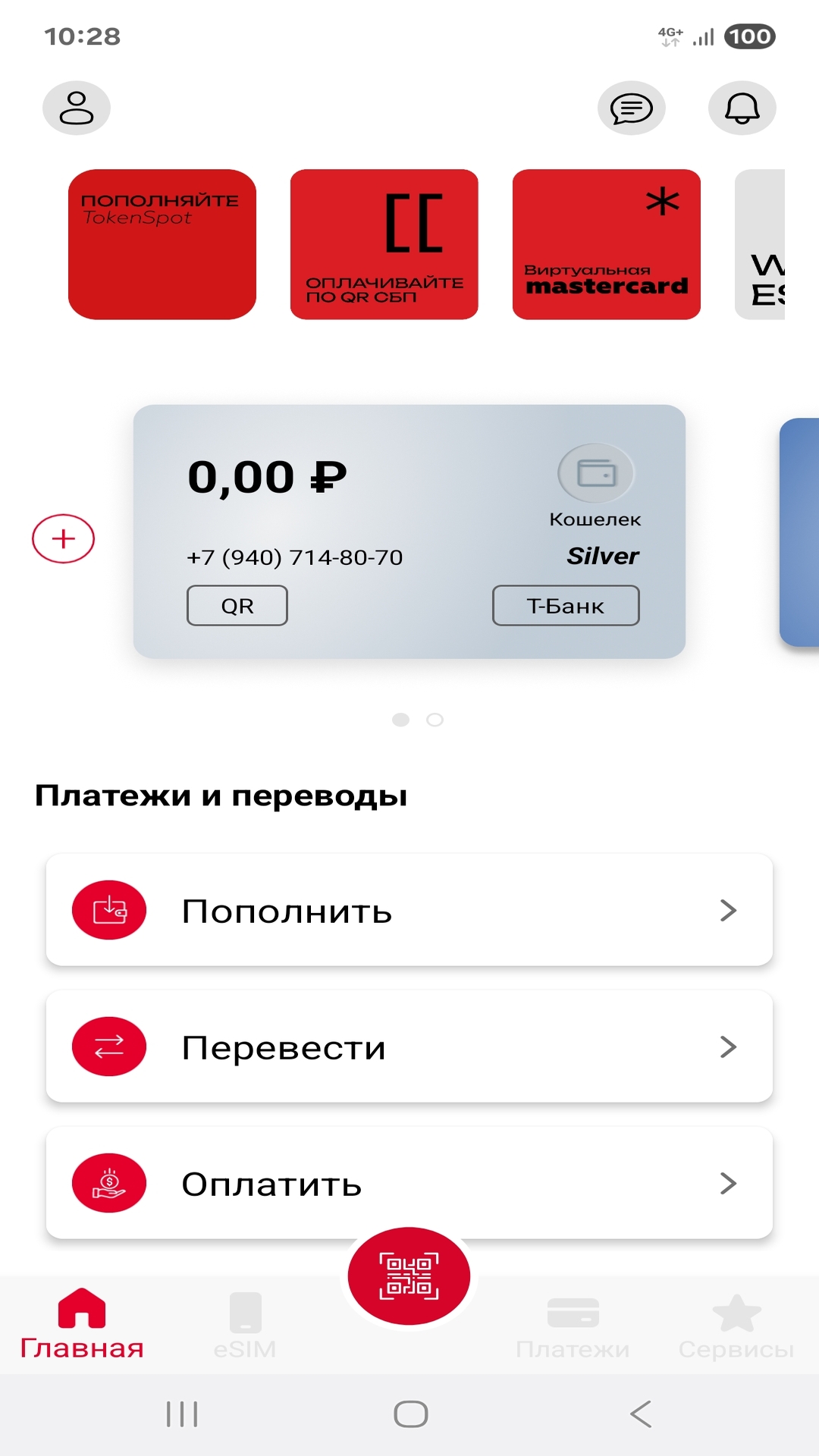Tap the Кошелек wallet icon on the card
This screenshot has width=819, height=1456.
click(x=595, y=472)
